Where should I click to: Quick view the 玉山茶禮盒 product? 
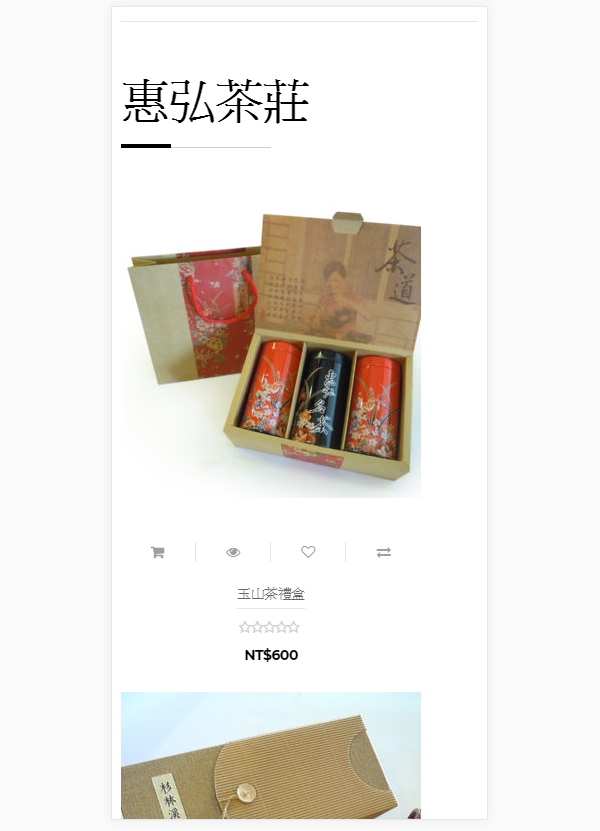pos(233,552)
